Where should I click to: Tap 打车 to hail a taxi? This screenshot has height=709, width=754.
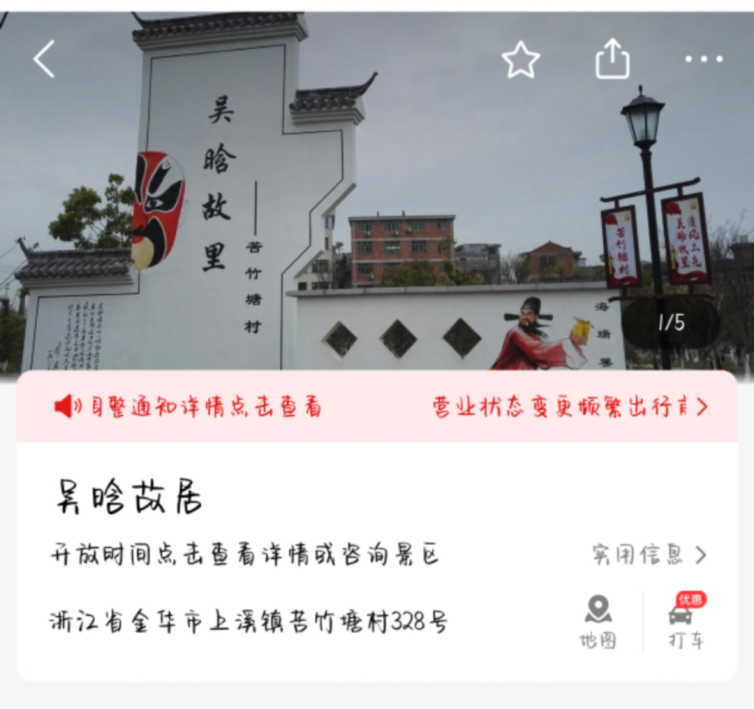click(686, 622)
